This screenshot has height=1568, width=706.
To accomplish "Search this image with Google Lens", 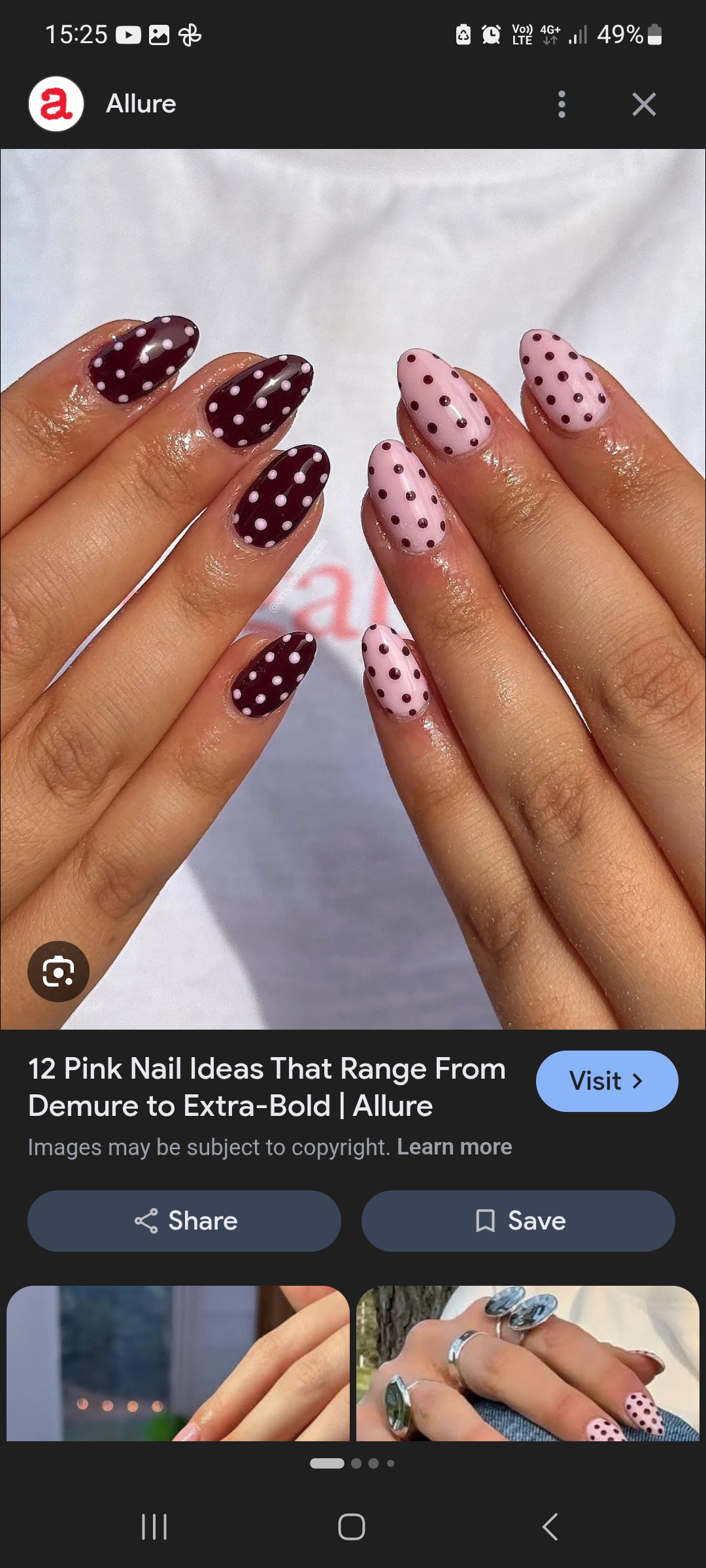I will click(x=58, y=972).
